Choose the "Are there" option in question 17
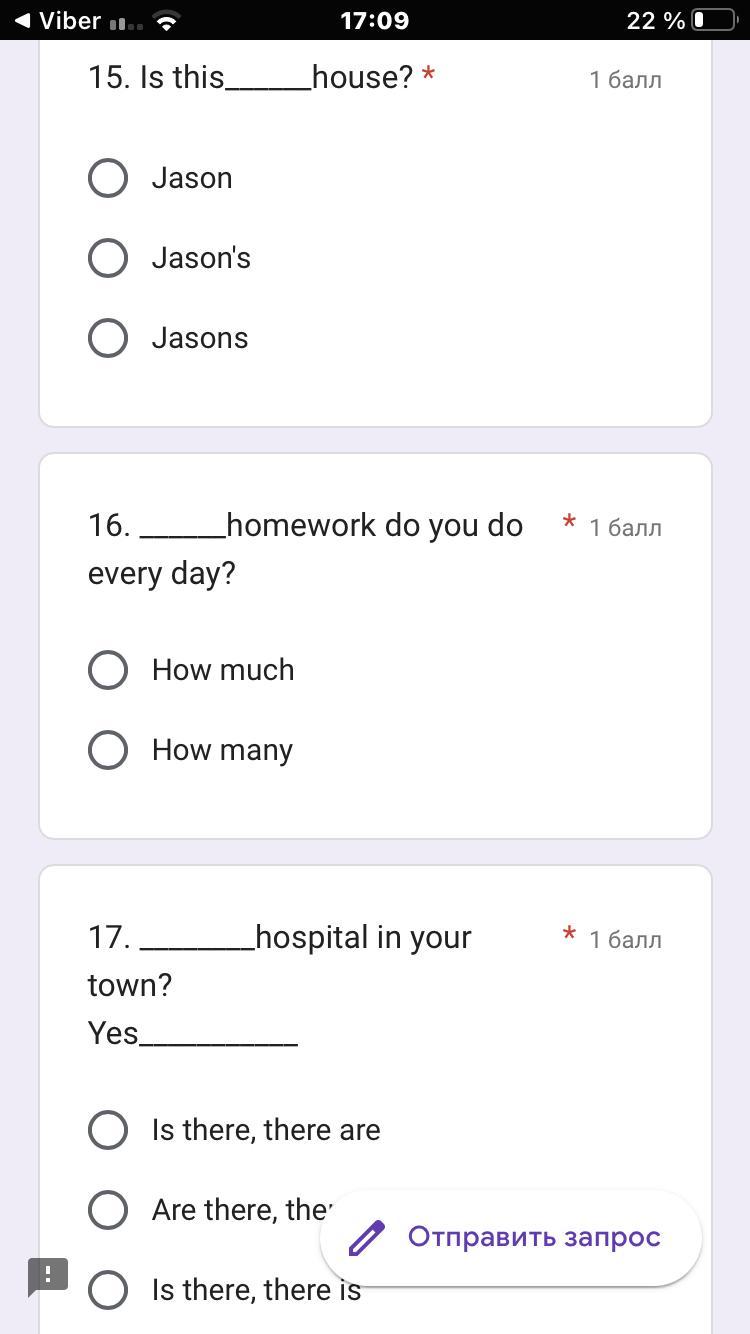750x1334 pixels. click(108, 1210)
